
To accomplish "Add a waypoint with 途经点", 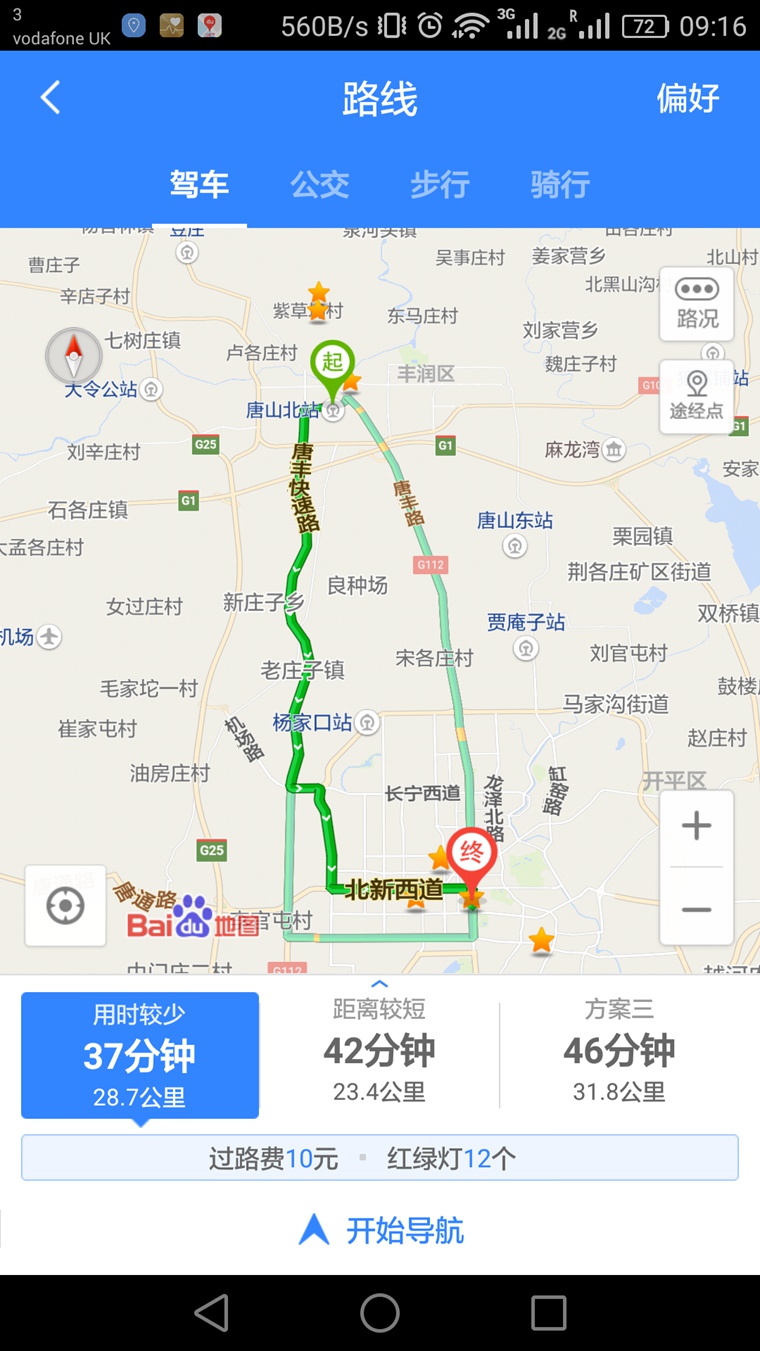I will coord(697,397).
